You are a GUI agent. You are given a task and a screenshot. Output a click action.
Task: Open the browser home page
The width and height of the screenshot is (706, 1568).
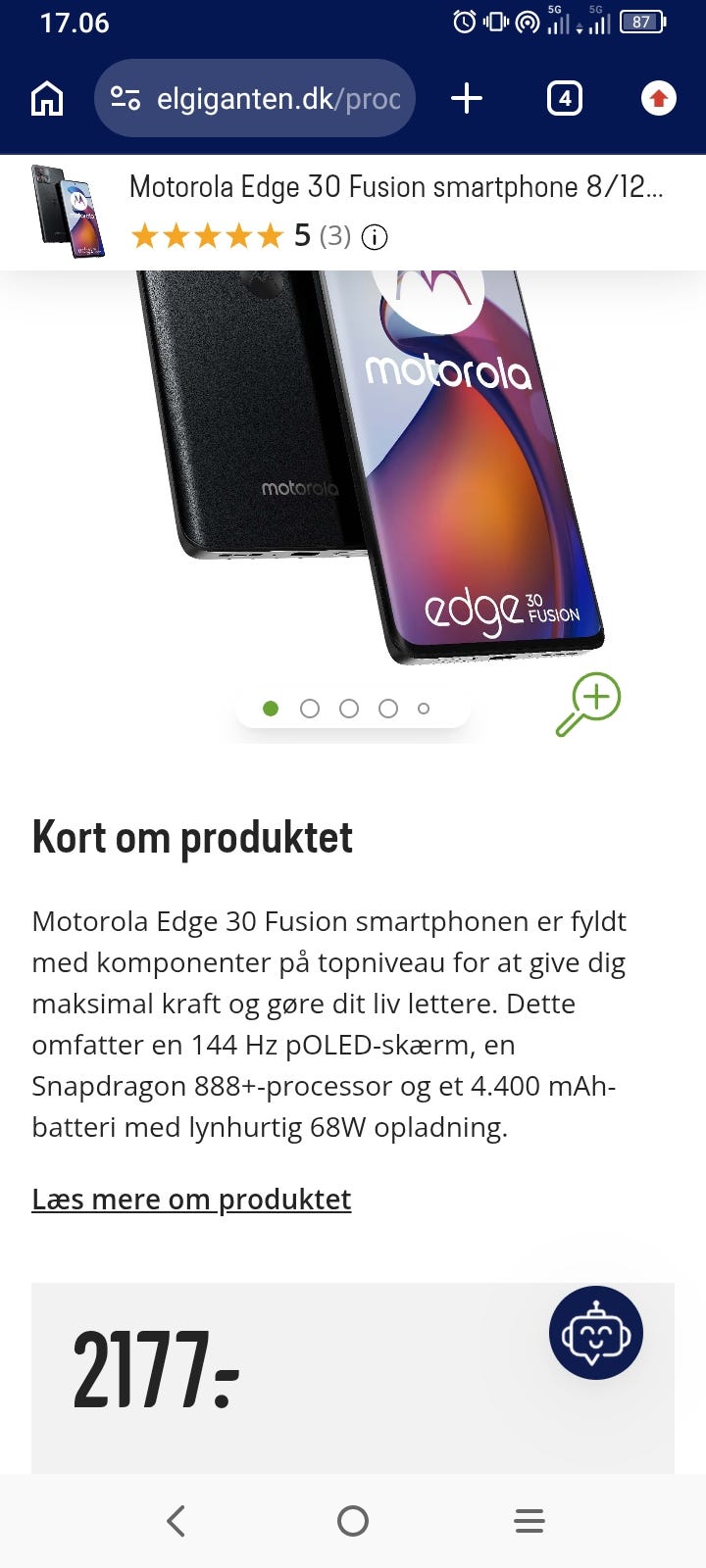(47, 98)
